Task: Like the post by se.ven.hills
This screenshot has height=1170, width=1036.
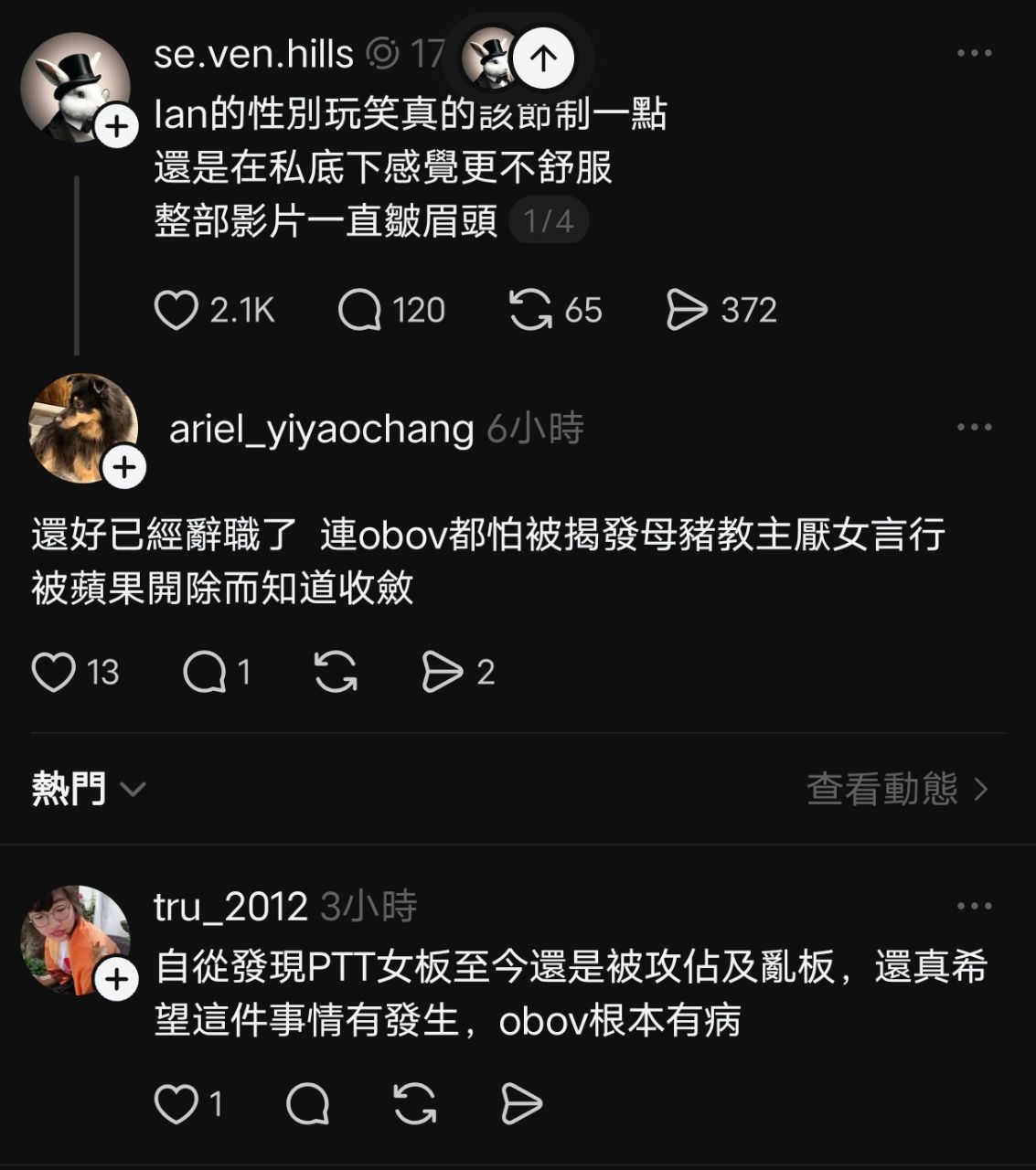Action: 176,311
